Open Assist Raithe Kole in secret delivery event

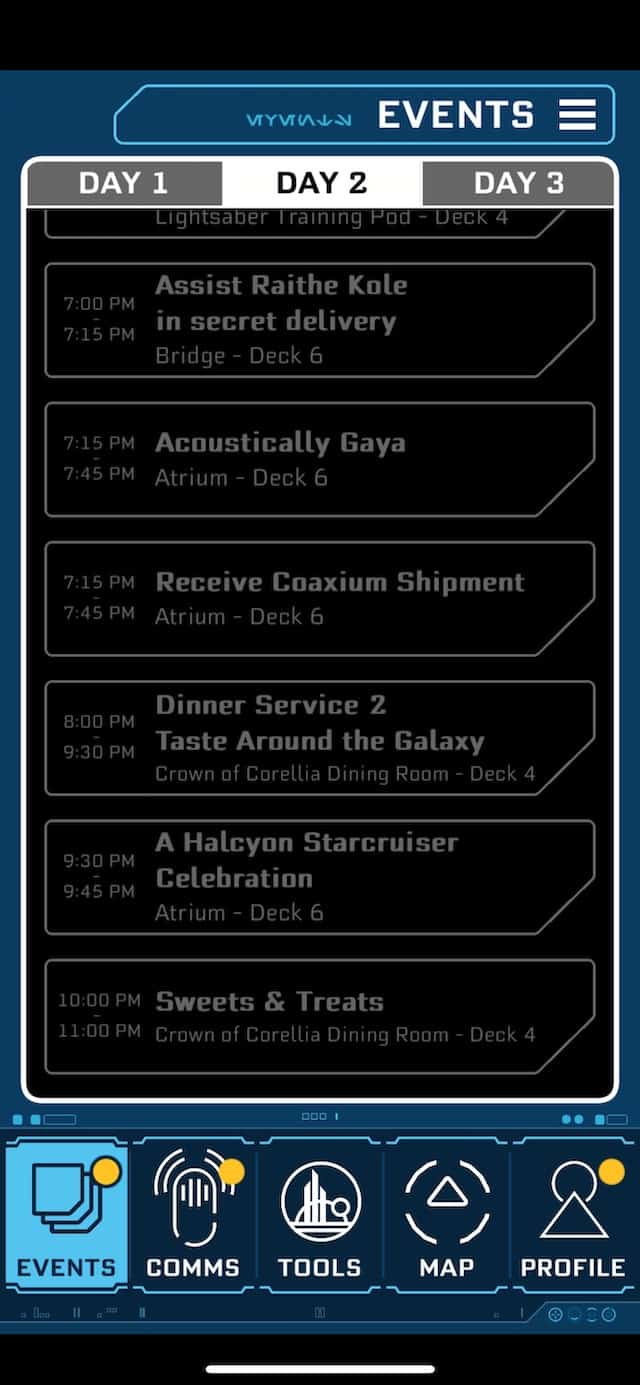click(x=320, y=320)
